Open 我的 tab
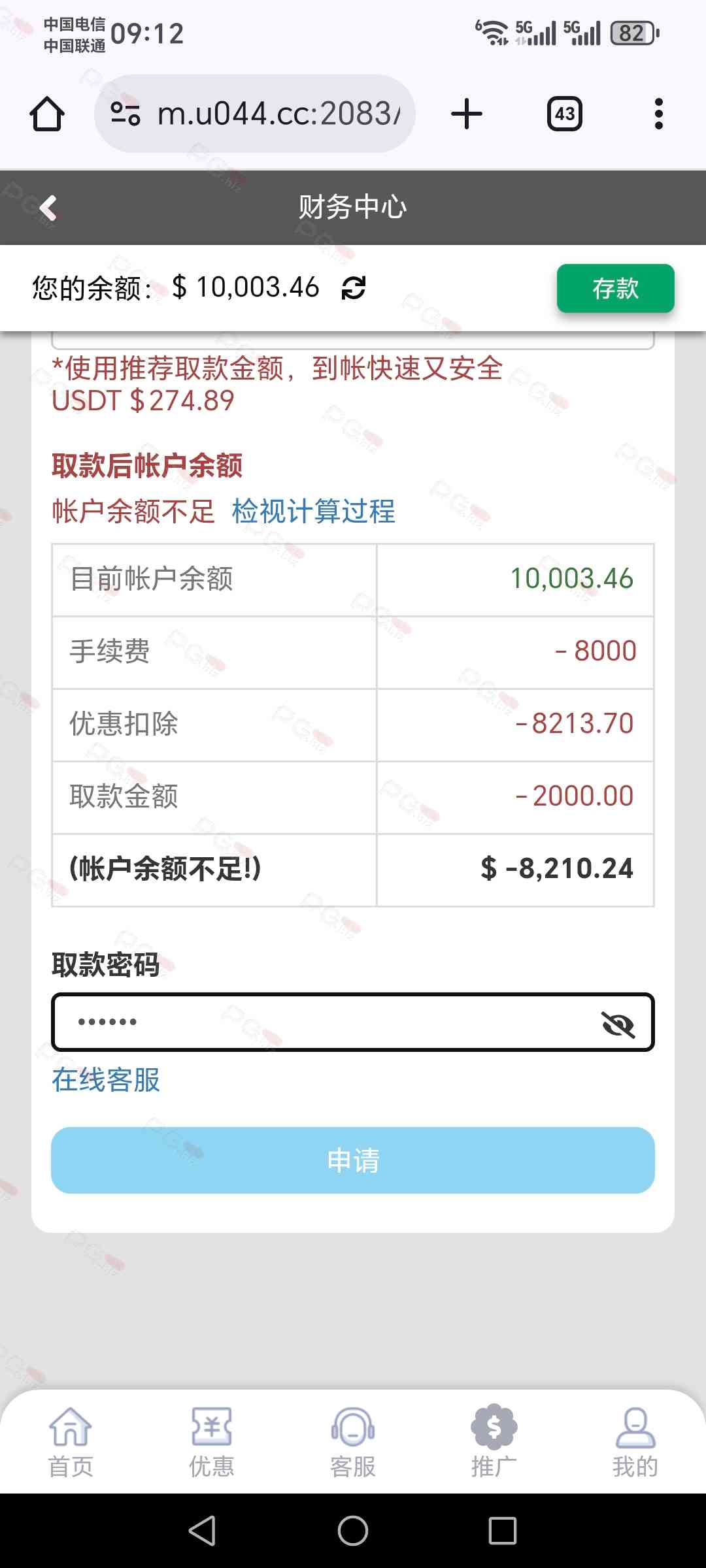 pos(635,1443)
